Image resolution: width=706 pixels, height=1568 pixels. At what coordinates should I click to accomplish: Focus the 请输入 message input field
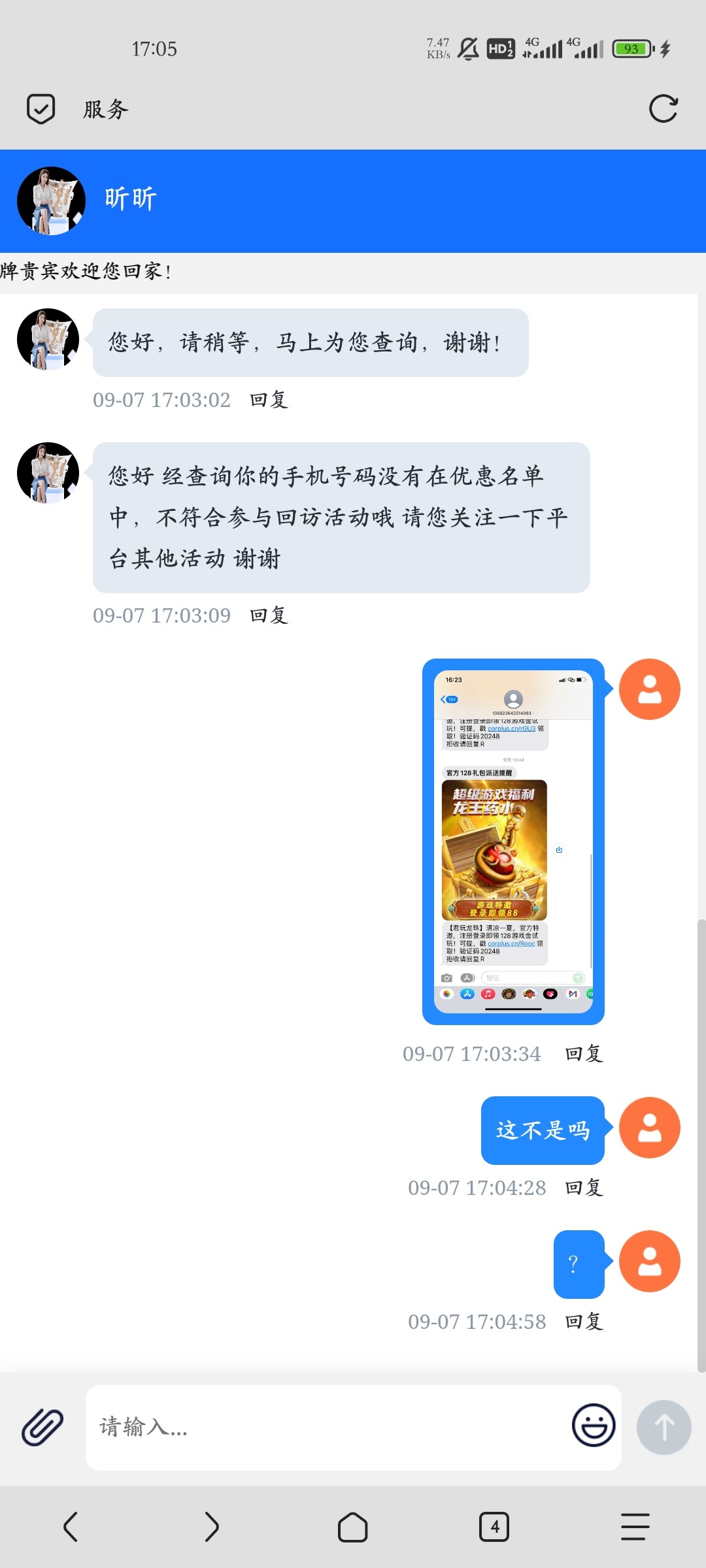tap(327, 1428)
